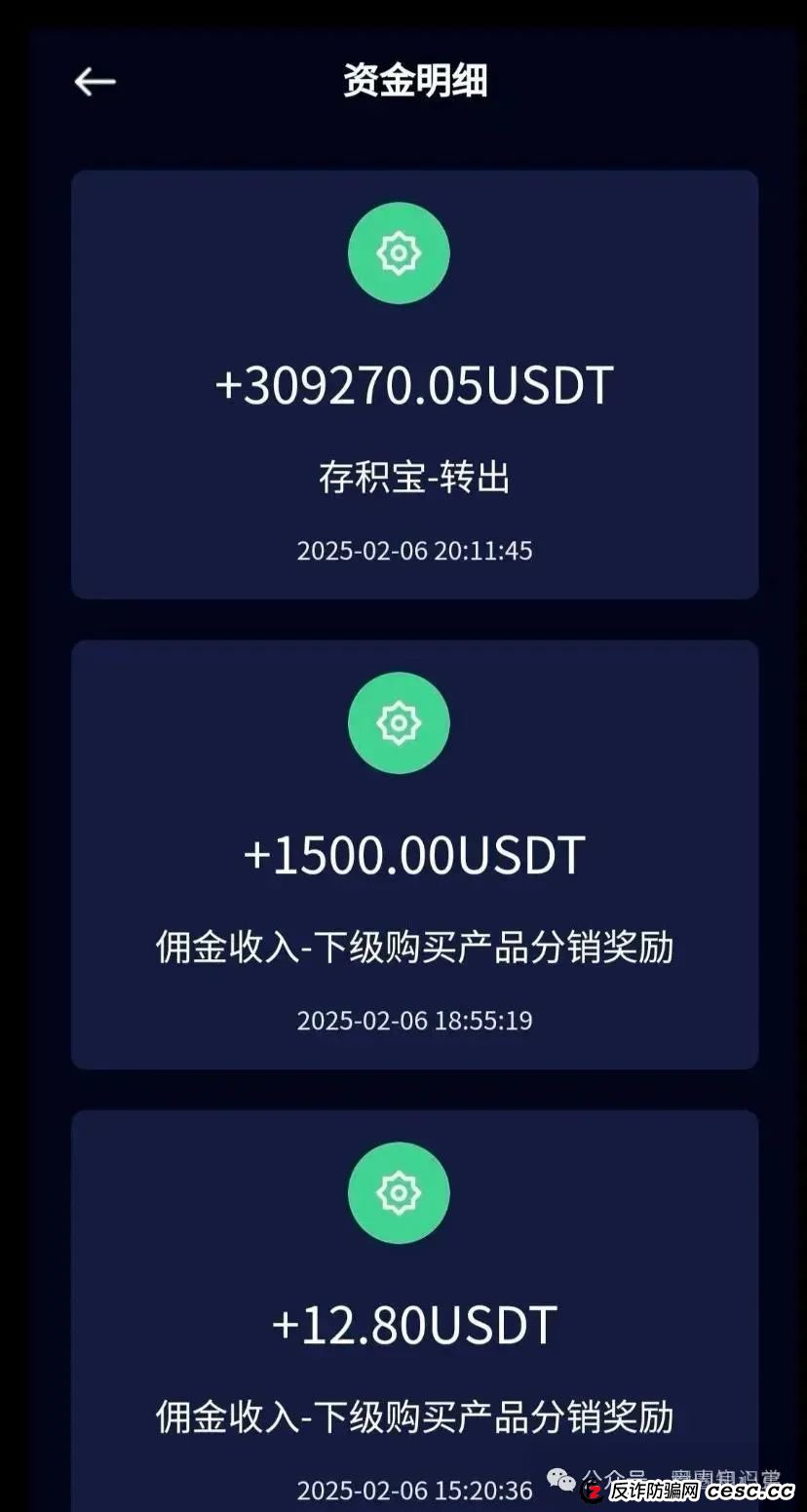Tap the green gear icon on the first transaction
This screenshot has height=1512, width=807.
point(398,252)
